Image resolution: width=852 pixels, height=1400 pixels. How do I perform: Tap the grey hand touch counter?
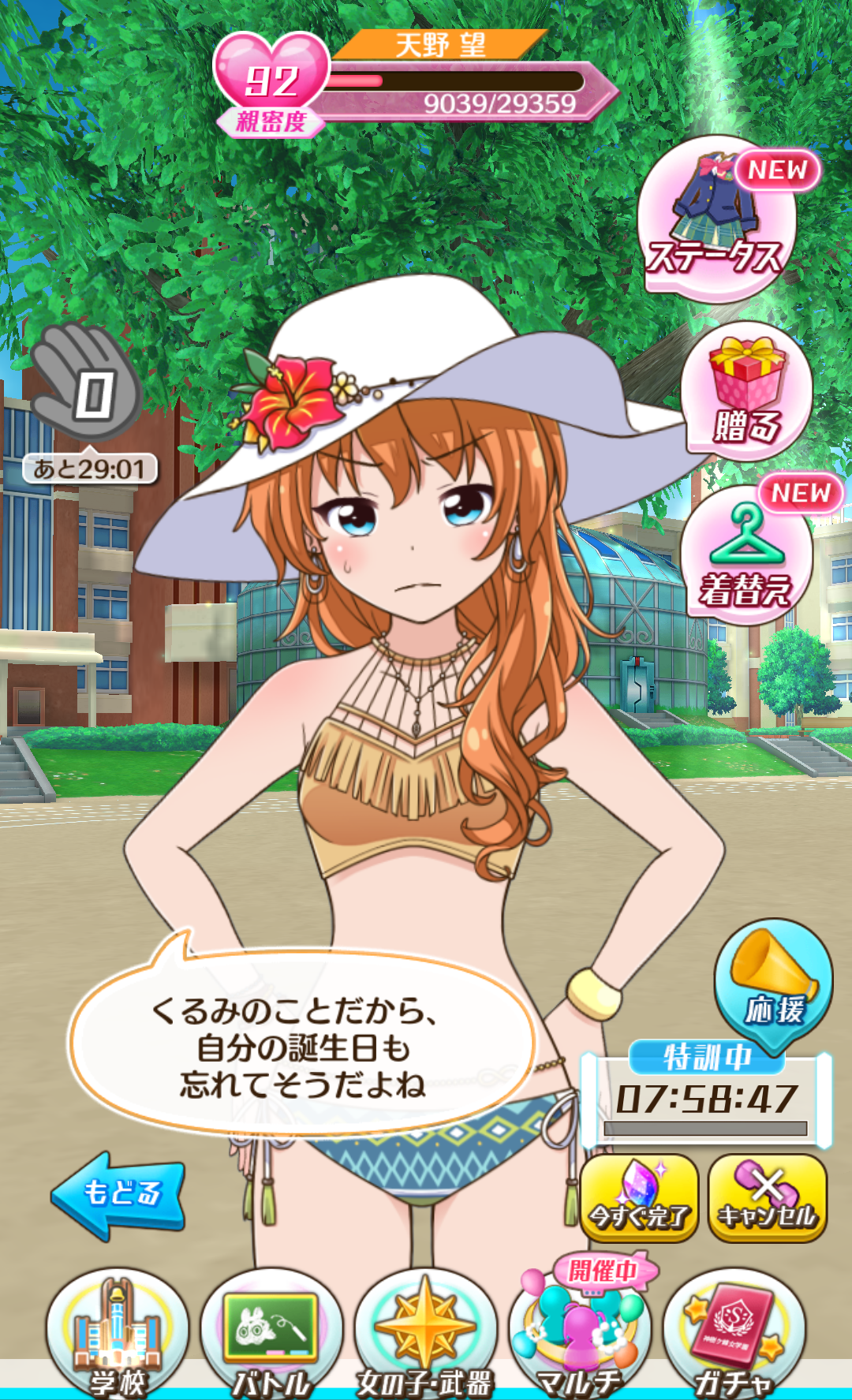pos(85,382)
